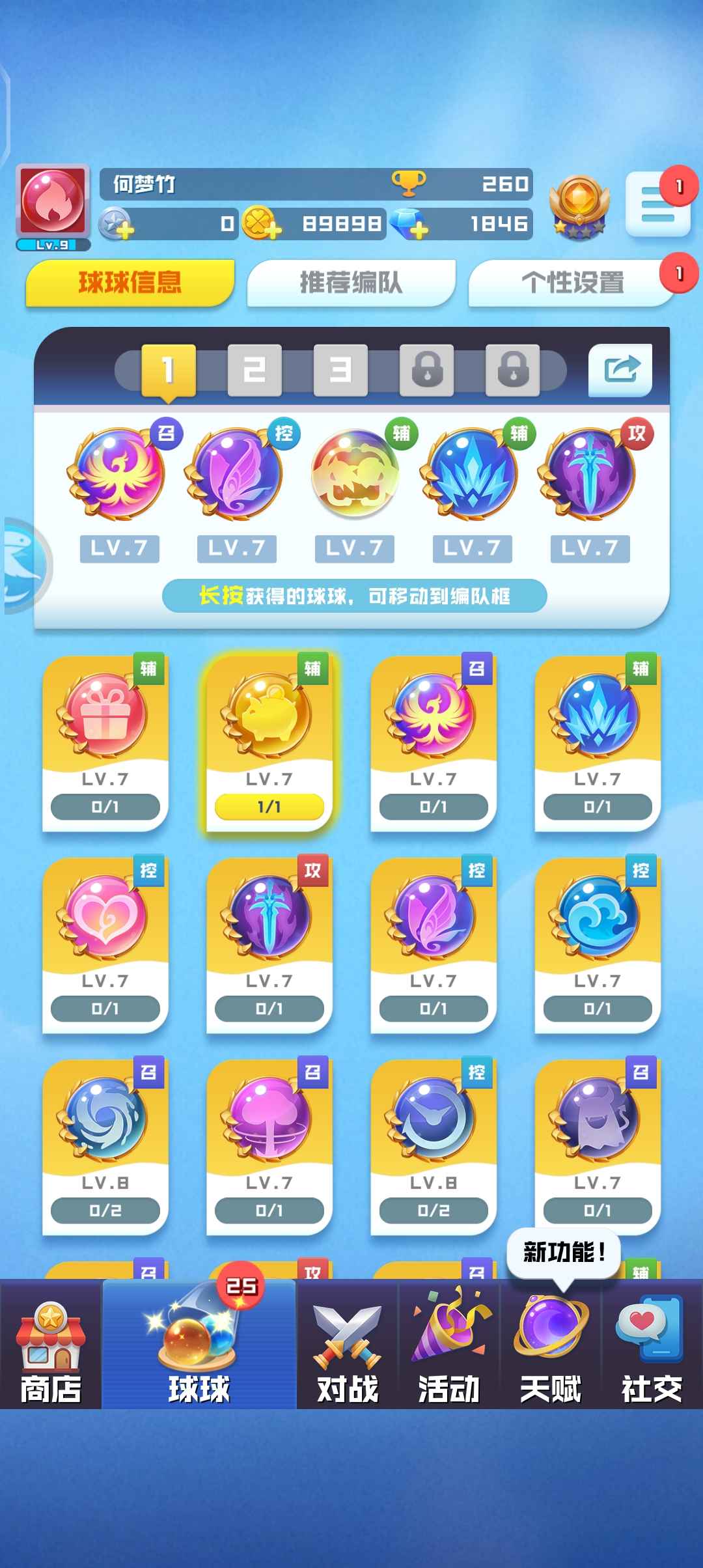Switch to 个性设置 tab

(x=572, y=283)
